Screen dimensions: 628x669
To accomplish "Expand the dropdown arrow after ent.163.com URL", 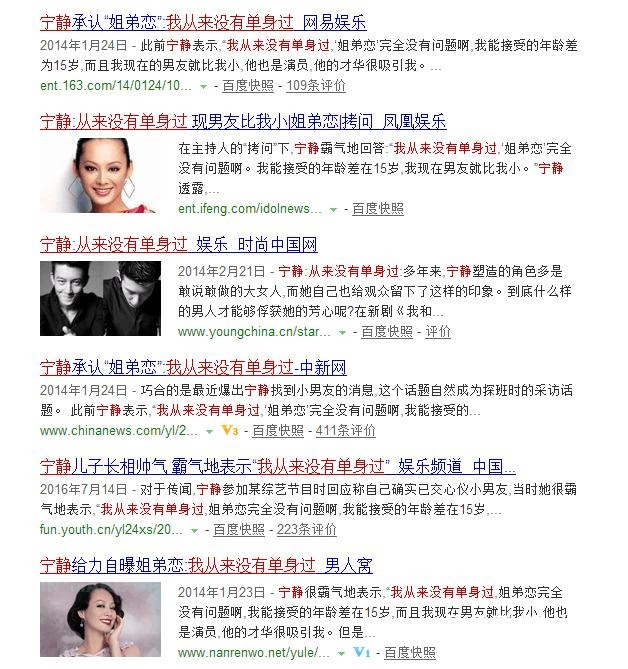I will click(204, 87).
